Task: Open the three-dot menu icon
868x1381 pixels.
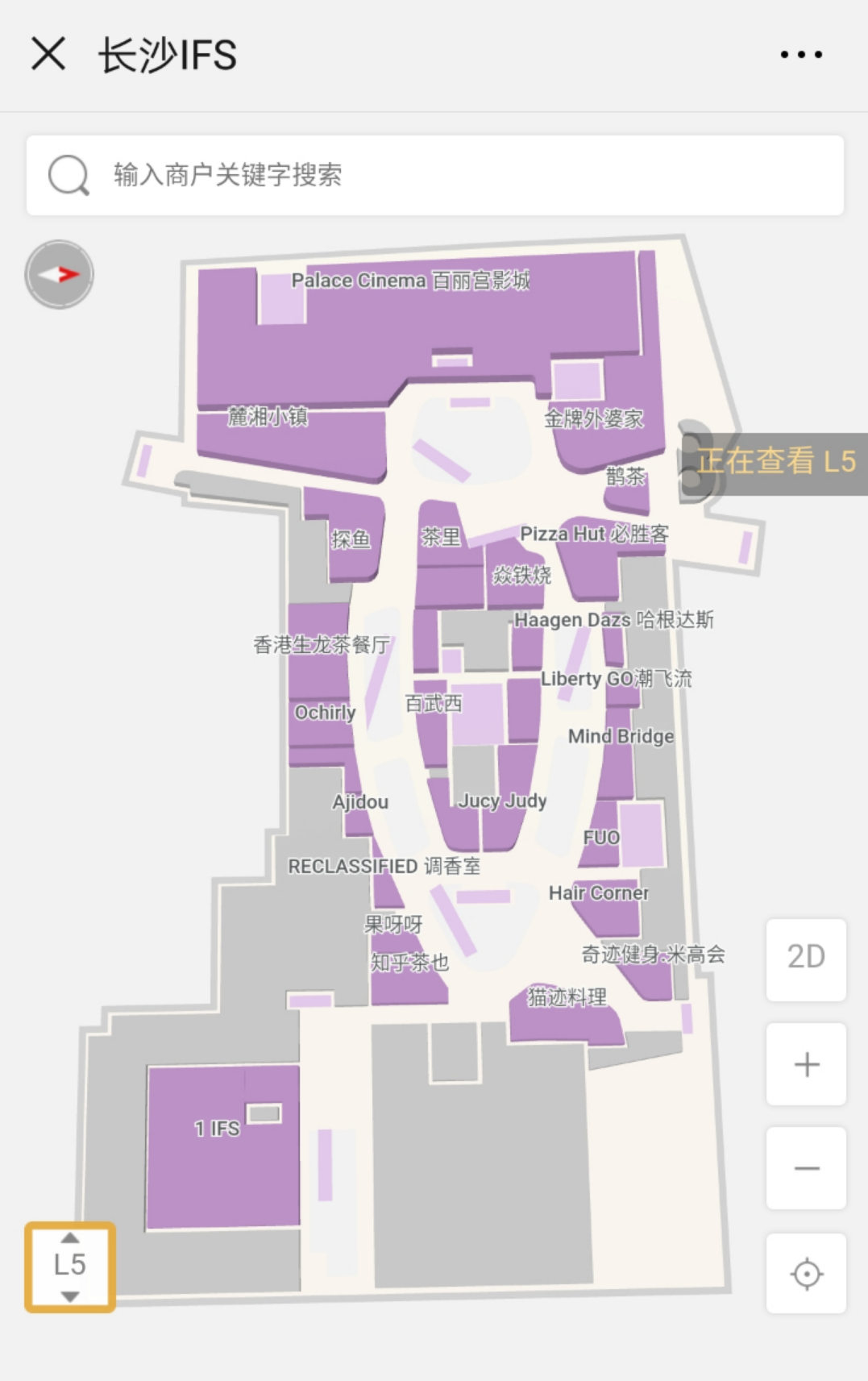Action: click(x=799, y=52)
